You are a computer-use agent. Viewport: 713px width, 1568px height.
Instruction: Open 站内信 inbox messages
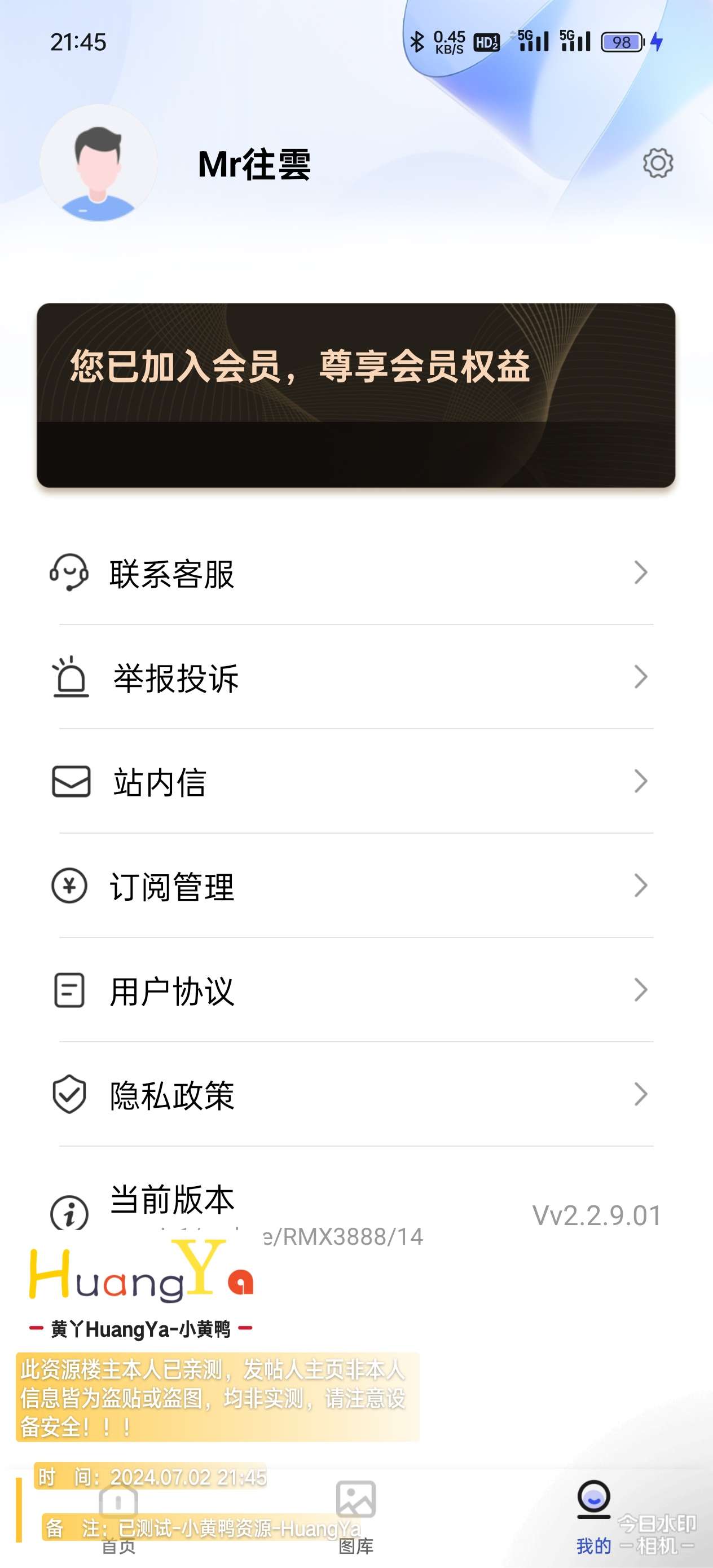coord(356,782)
